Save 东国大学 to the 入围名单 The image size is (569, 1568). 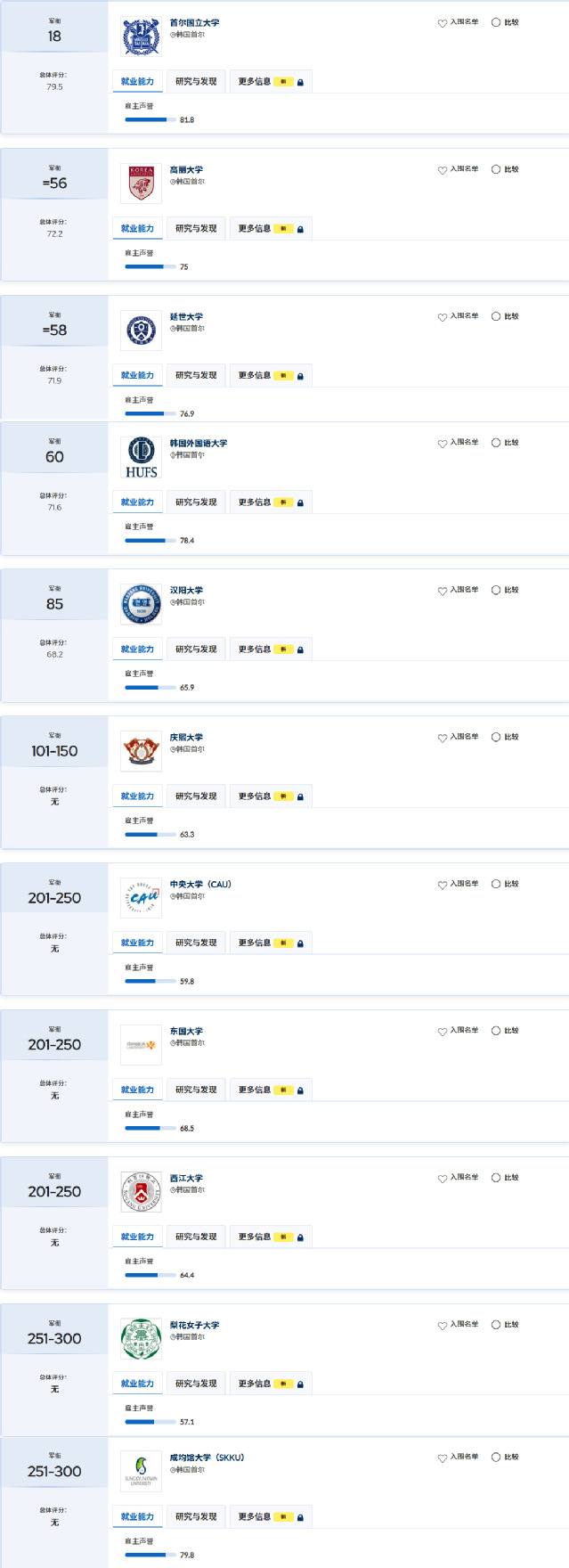coord(443,1032)
